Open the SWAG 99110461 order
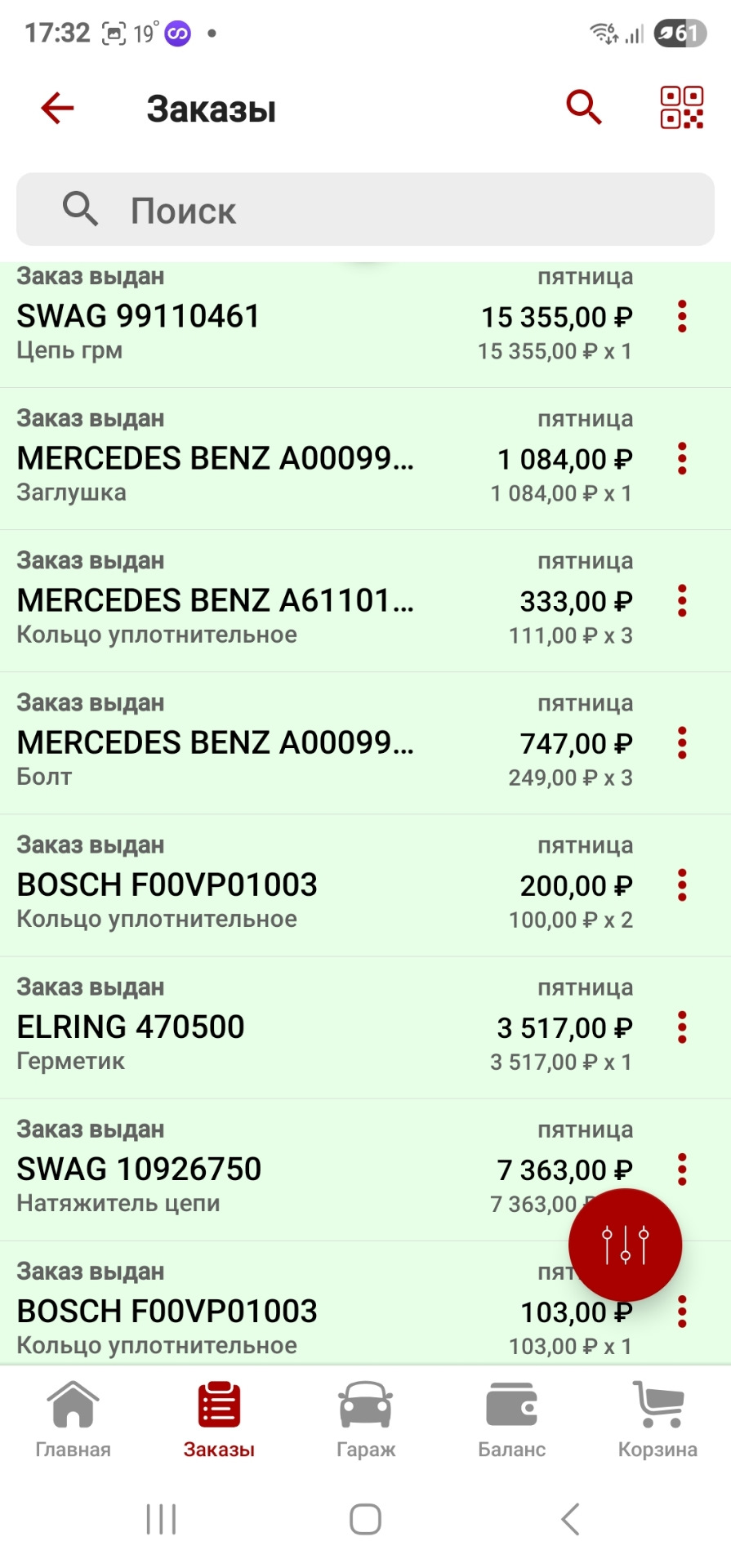This screenshot has width=731, height=1568. pos(245,318)
